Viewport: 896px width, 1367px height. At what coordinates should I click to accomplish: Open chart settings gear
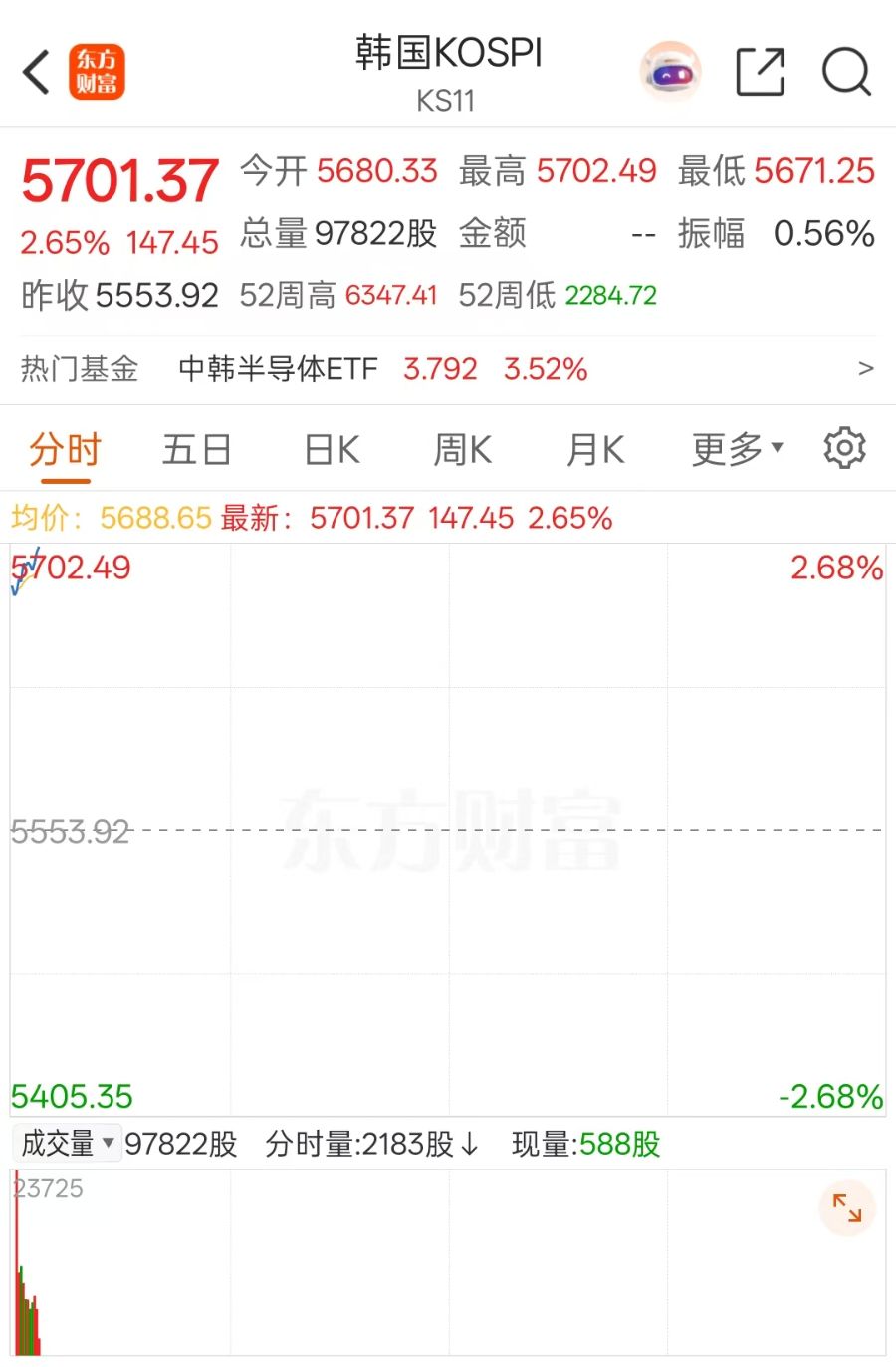[844, 448]
